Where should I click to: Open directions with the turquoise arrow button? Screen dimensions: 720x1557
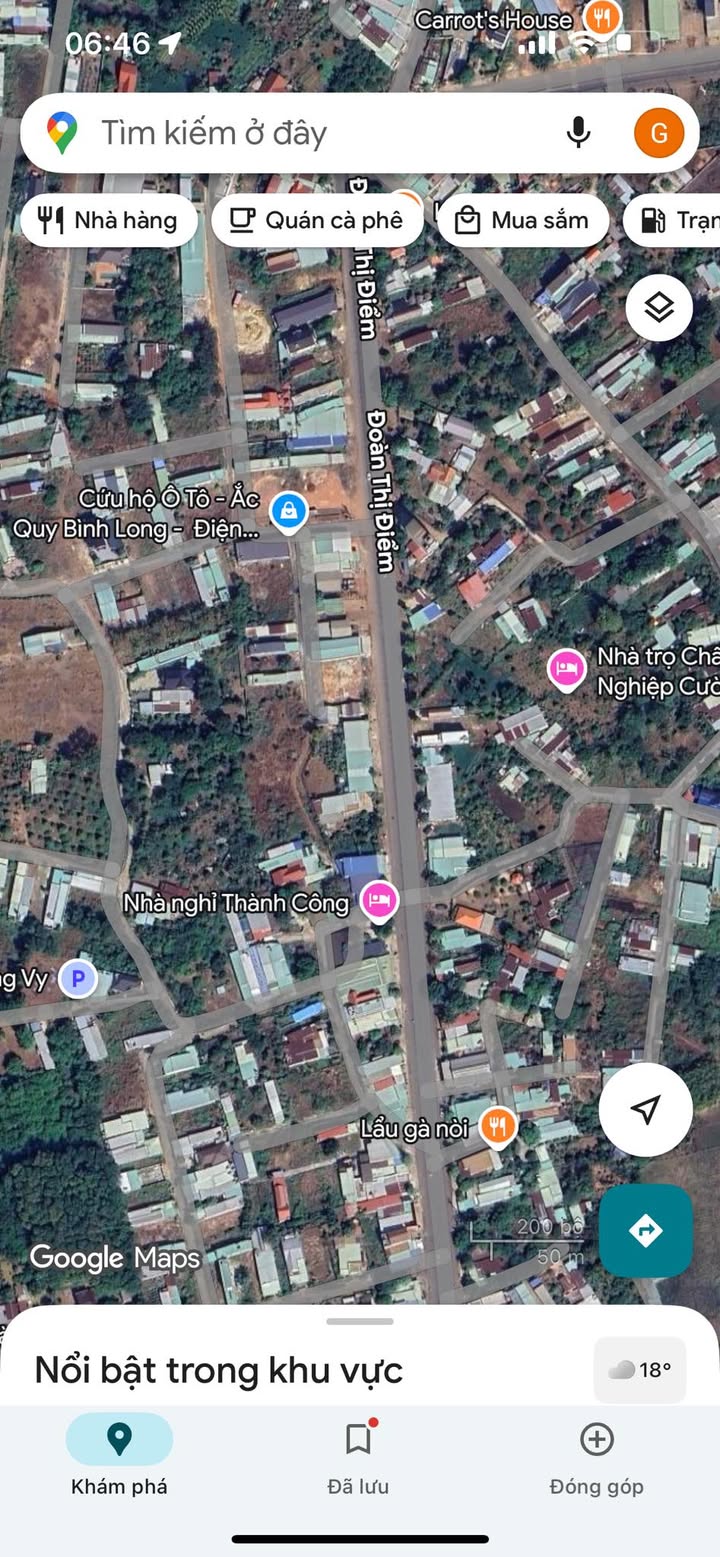point(645,1230)
